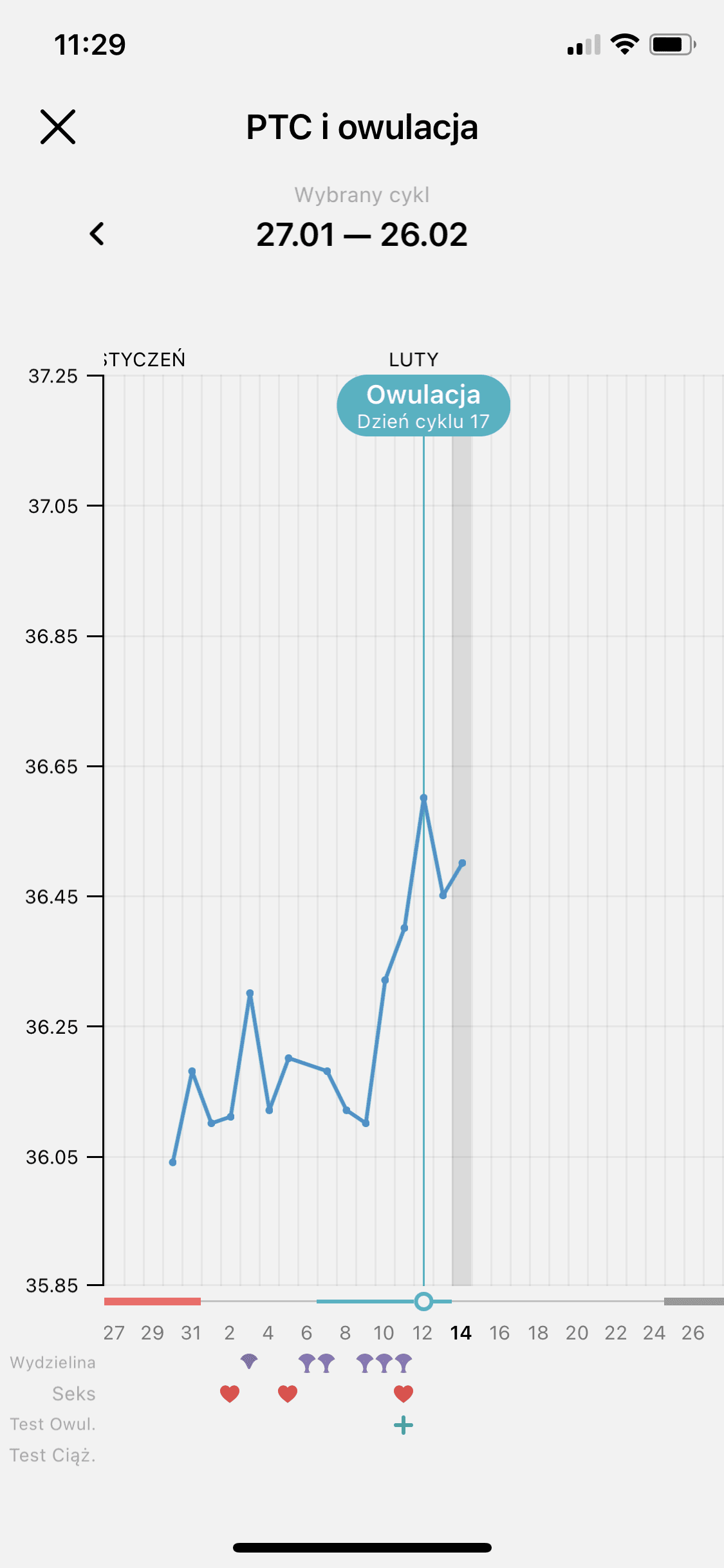Image resolution: width=724 pixels, height=1568 pixels.
Task: Tap the Owulacja day 17 bubble
Action: click(x=423, y=406)
